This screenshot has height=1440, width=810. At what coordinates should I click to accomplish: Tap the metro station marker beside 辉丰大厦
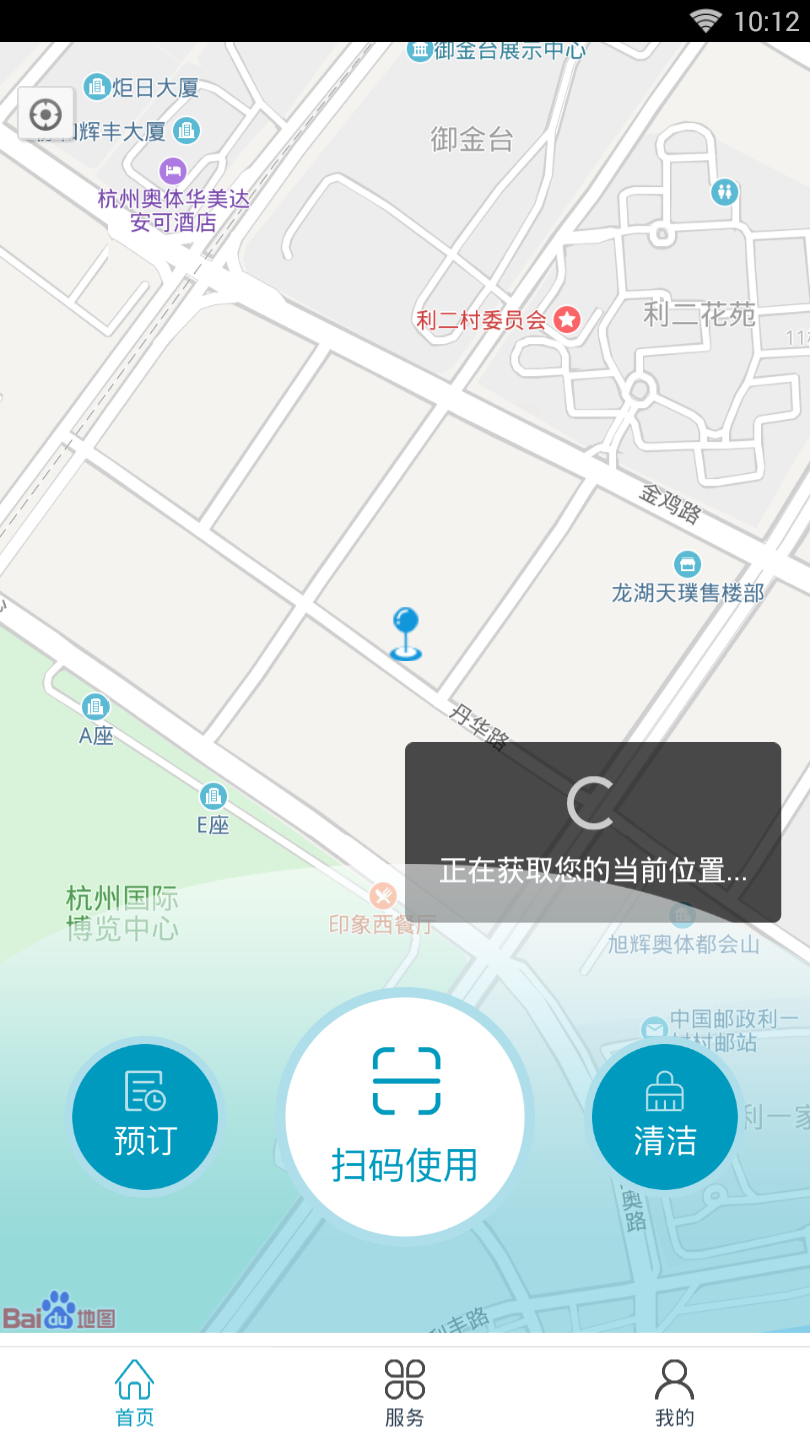coord(185,130)
